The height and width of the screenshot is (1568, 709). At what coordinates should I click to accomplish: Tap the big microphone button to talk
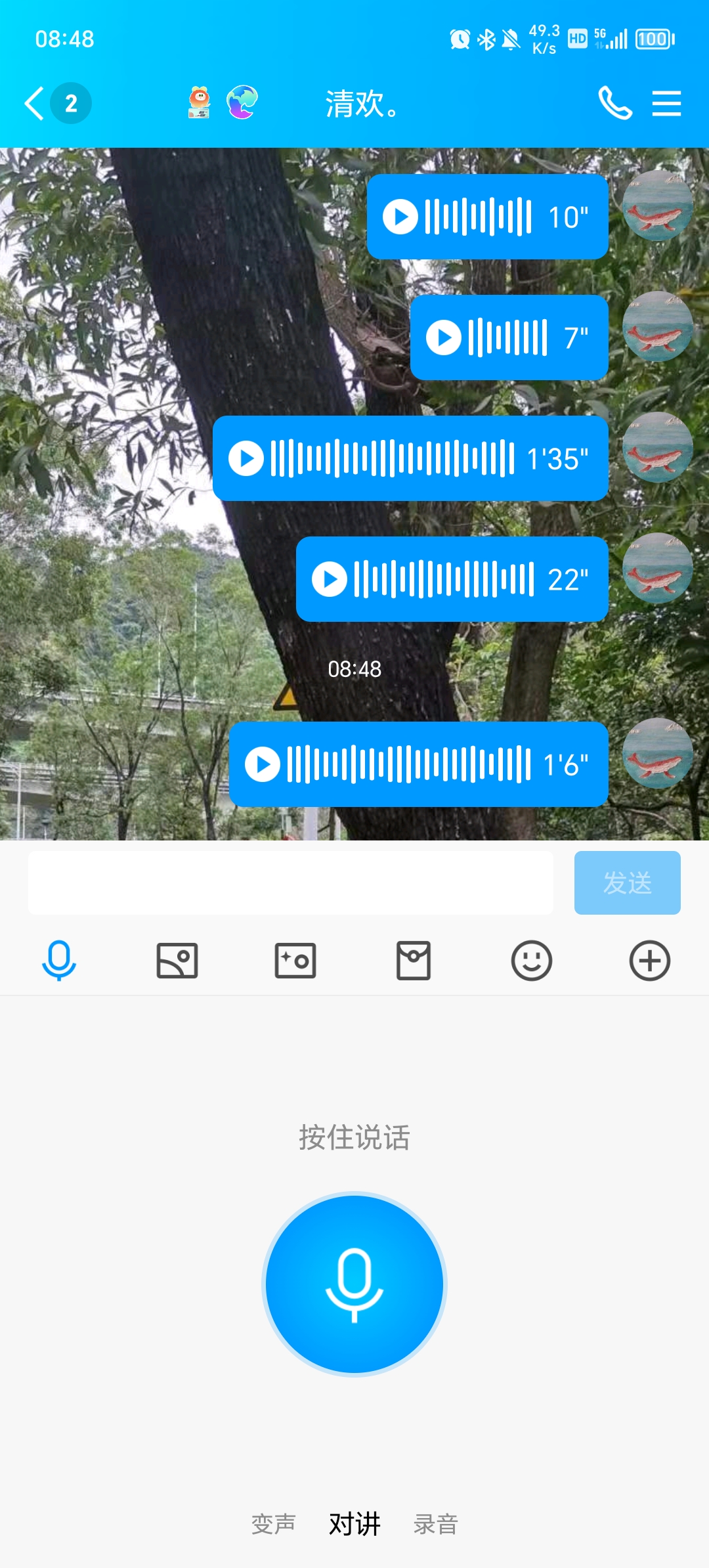click(x=354, y=1284)
